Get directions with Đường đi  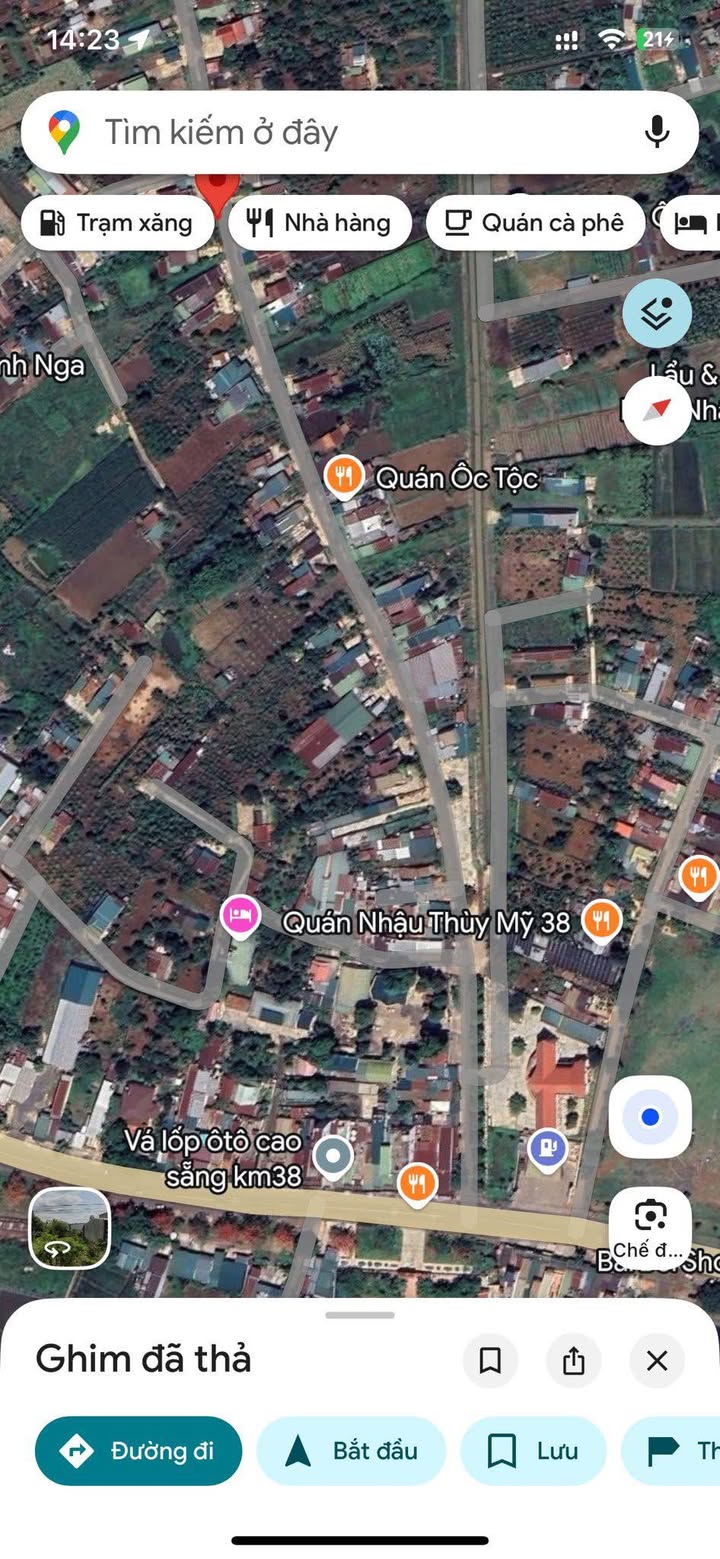(138, 1450)
